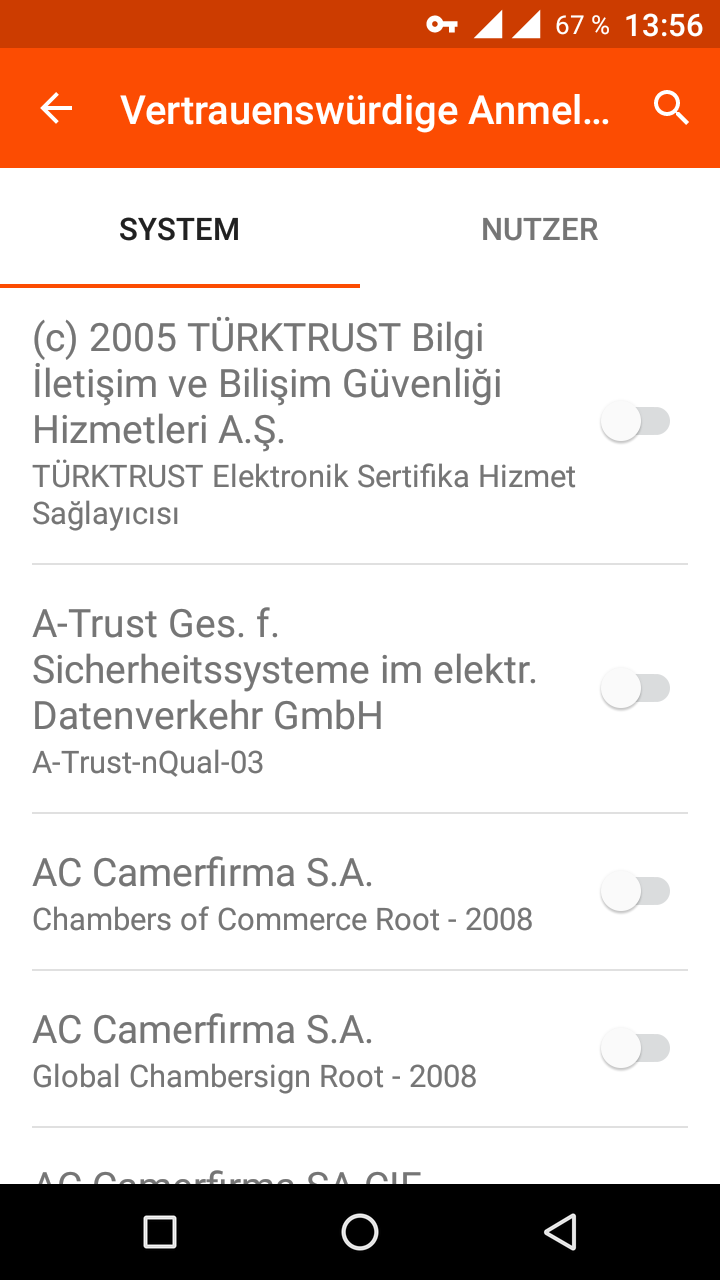
Task: Go back using the app bar arrow
Action: tap(56, 108)
